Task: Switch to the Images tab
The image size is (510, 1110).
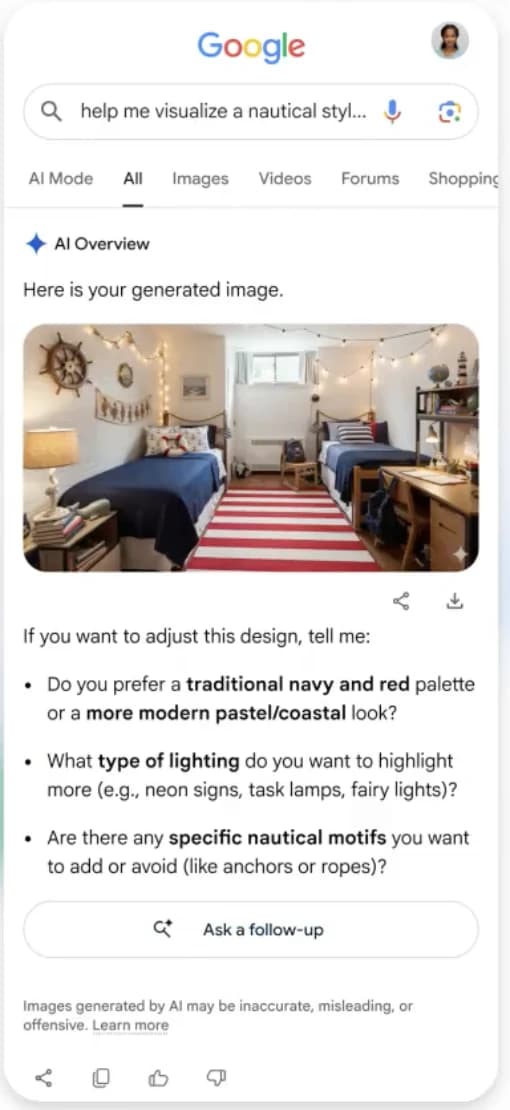Action: coord(200,179)
